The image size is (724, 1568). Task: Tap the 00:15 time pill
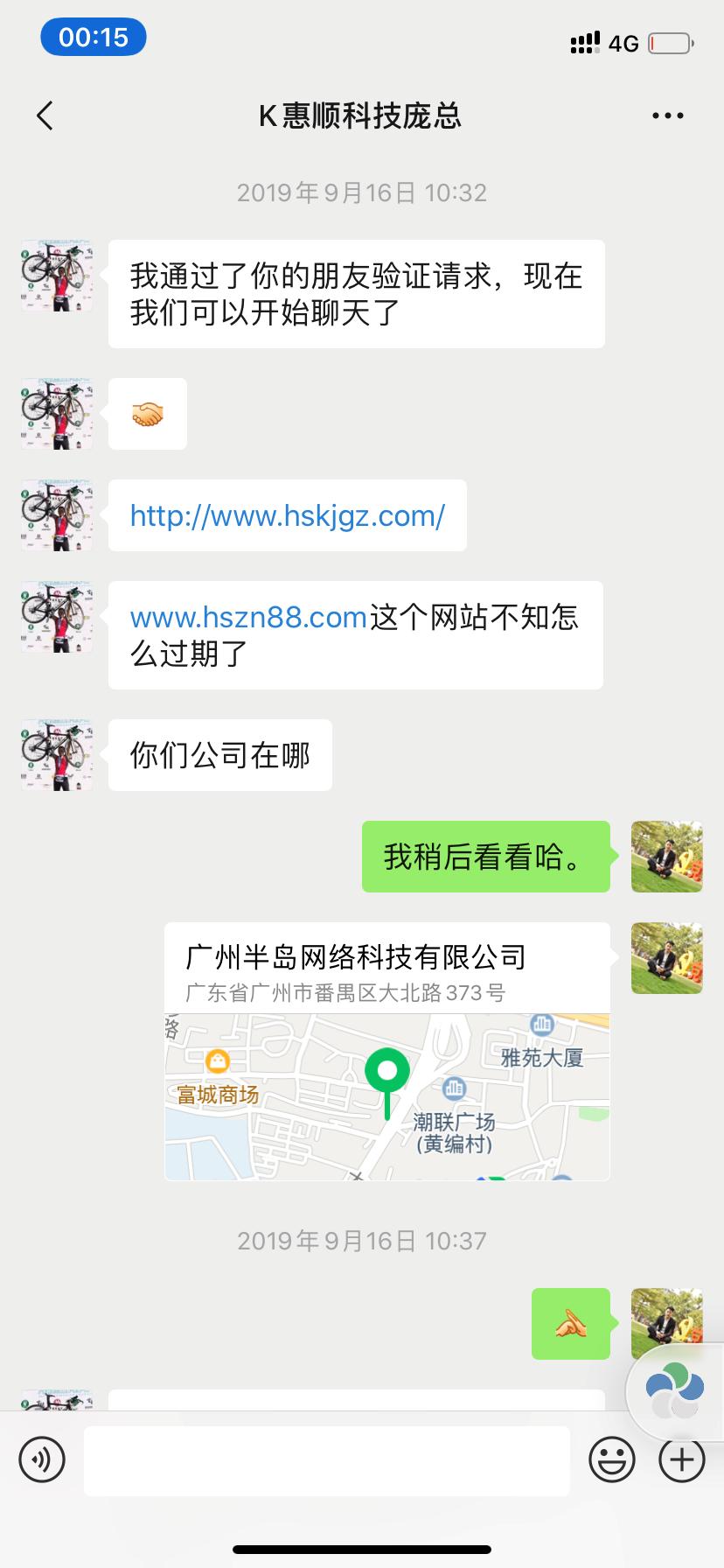(x=93, y=37)
